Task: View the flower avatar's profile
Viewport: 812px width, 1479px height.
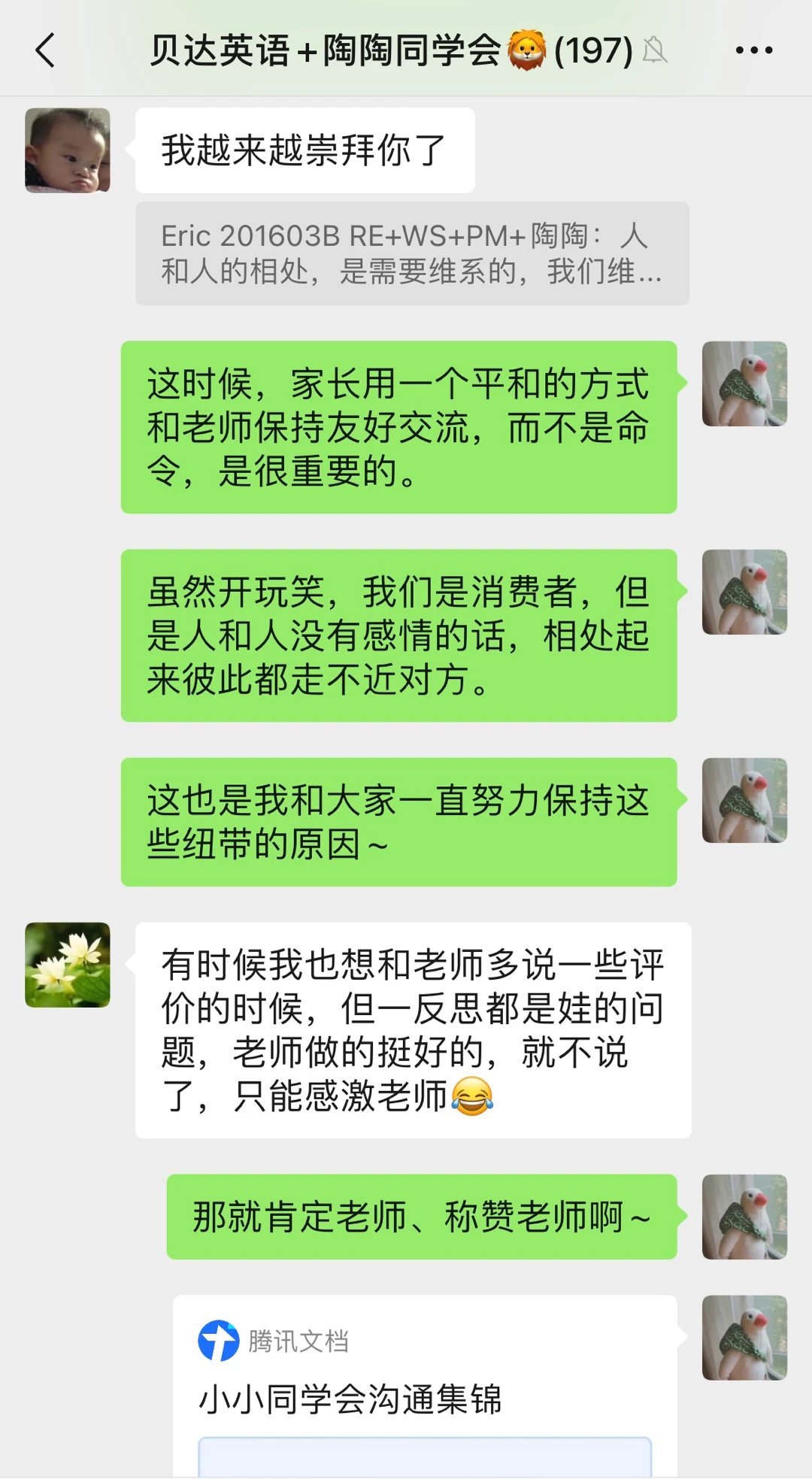Action: pos(68,965)
